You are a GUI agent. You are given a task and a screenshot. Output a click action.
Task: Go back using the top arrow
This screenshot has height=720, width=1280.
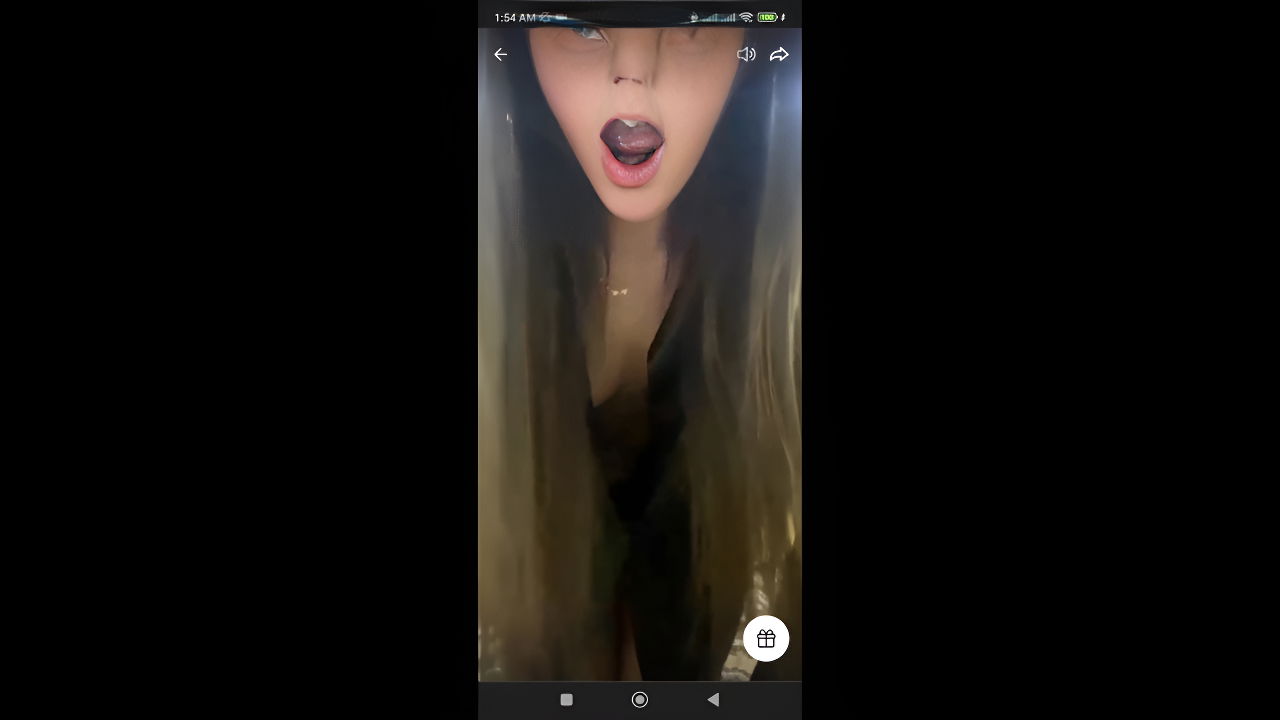coord(501,55)
